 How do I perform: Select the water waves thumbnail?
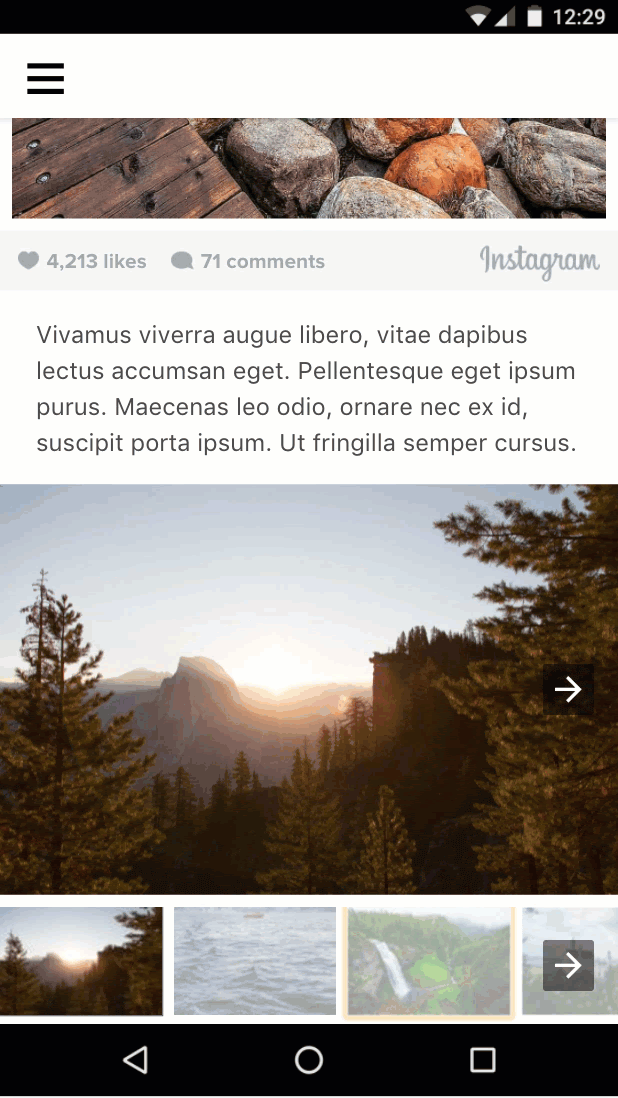(255, 961)
